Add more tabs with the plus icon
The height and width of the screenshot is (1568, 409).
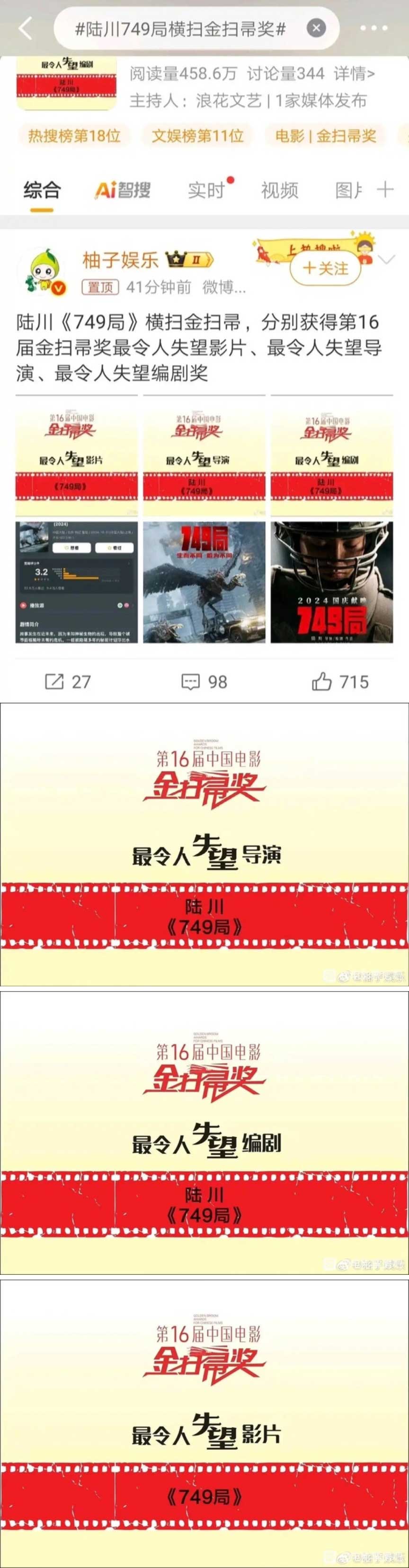coord(384,190)
